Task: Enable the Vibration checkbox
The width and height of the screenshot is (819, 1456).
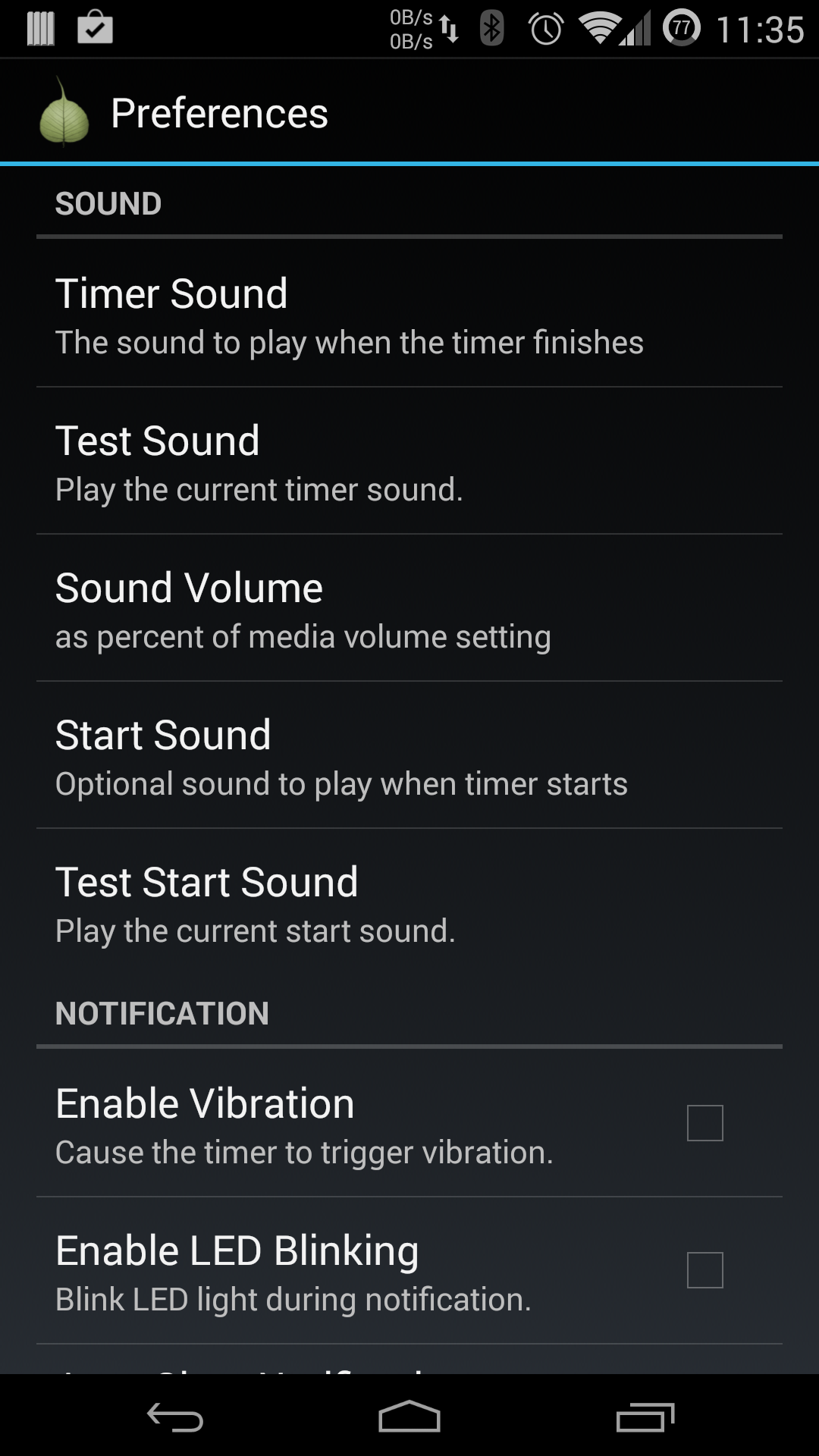Action: click(704, 1123)
